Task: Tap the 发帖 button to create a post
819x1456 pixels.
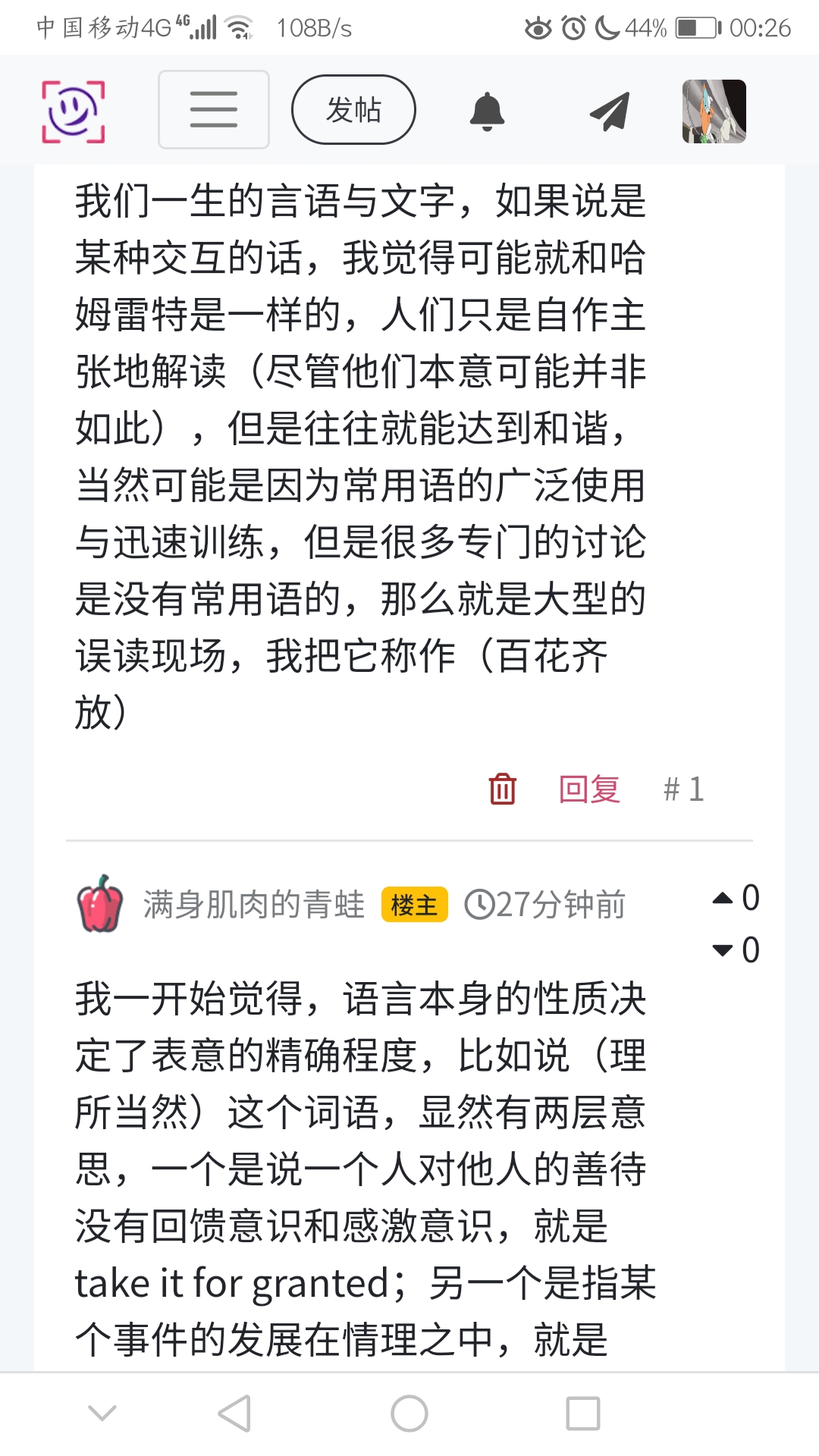Action: 353,110
